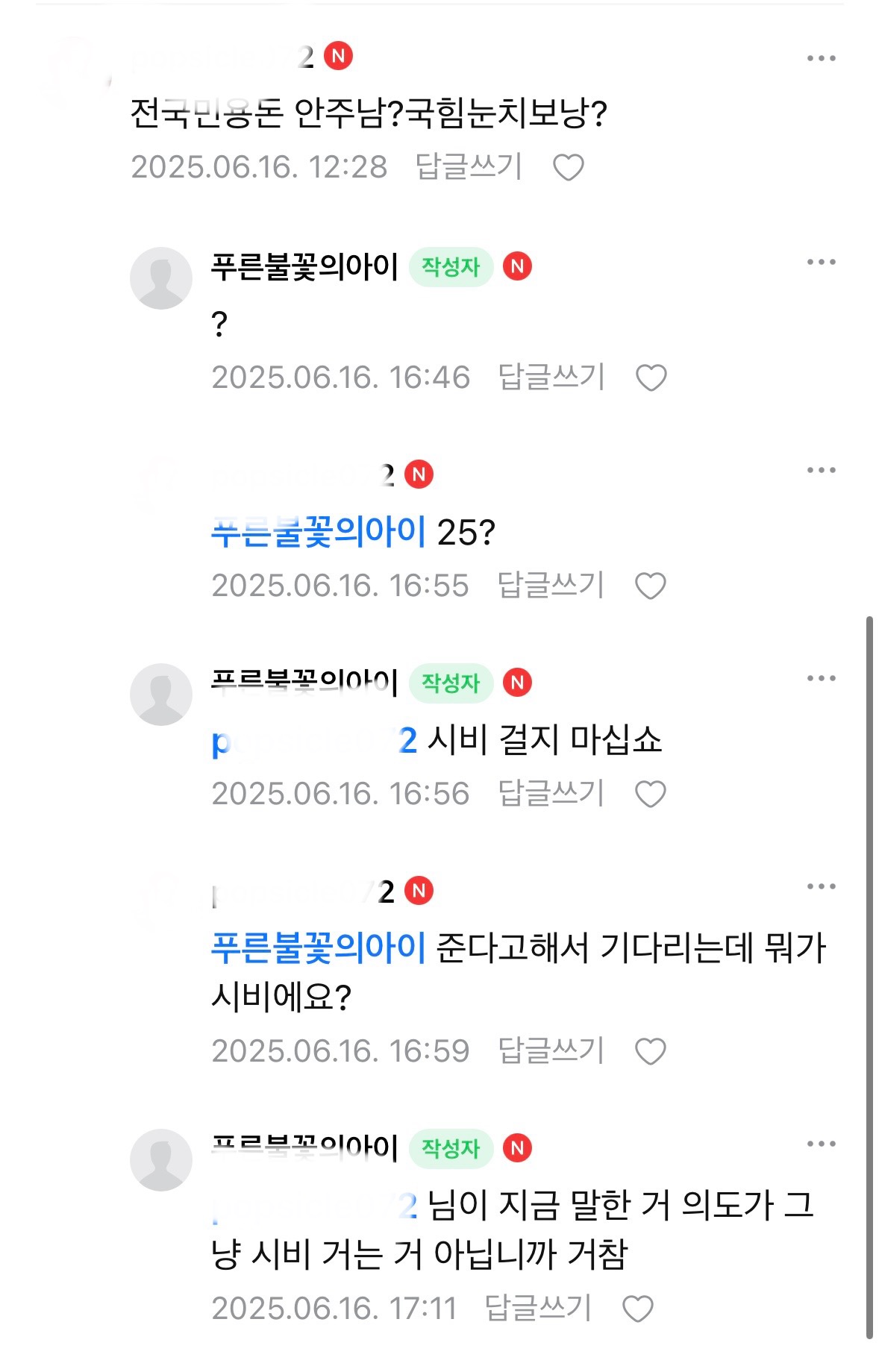This screenshot has height=1372, width=879.
Task: Tap 답글쓰기 on the 16:46 "?" comment
Action: click(x=551, y=378)
